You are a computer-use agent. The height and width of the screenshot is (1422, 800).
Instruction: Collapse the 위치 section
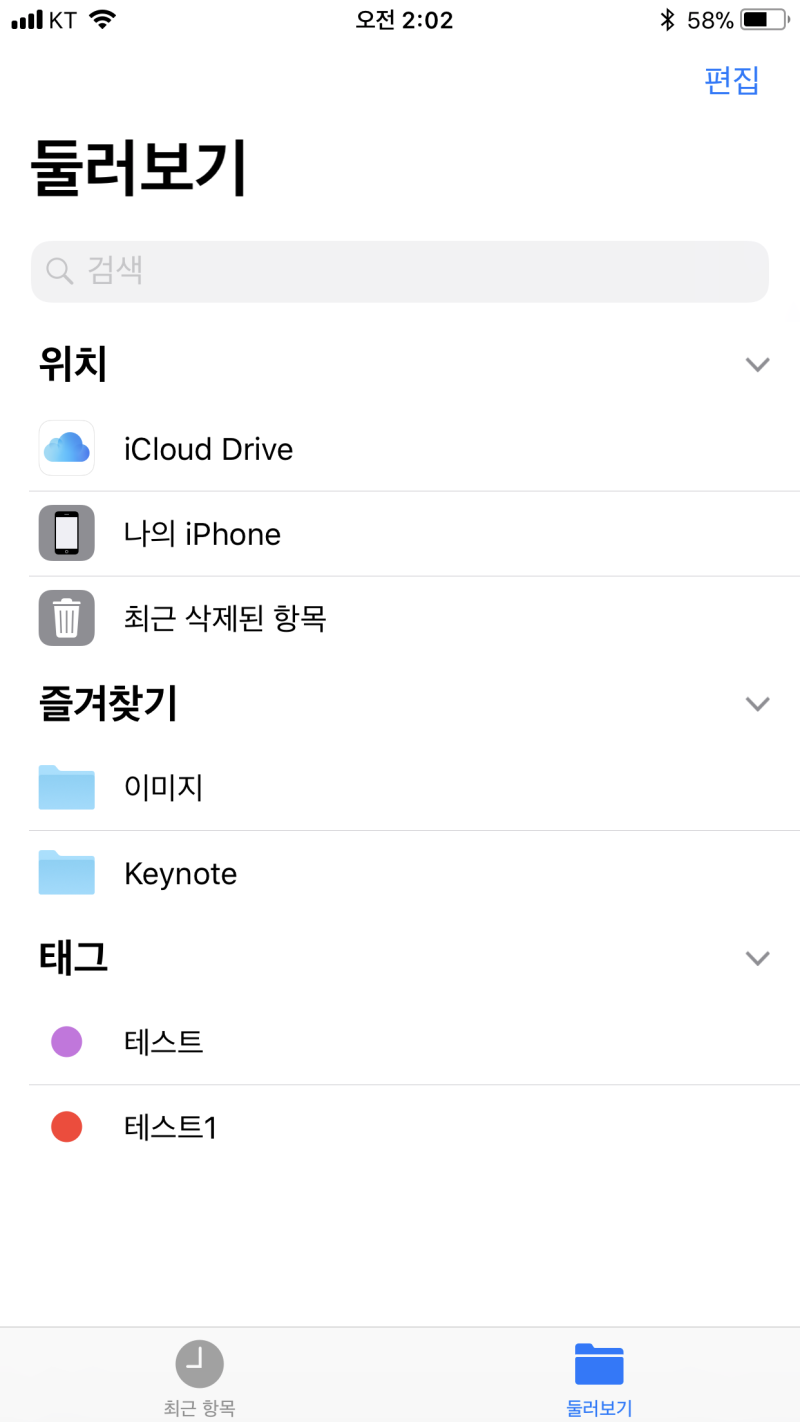click(x=758, y=365)
